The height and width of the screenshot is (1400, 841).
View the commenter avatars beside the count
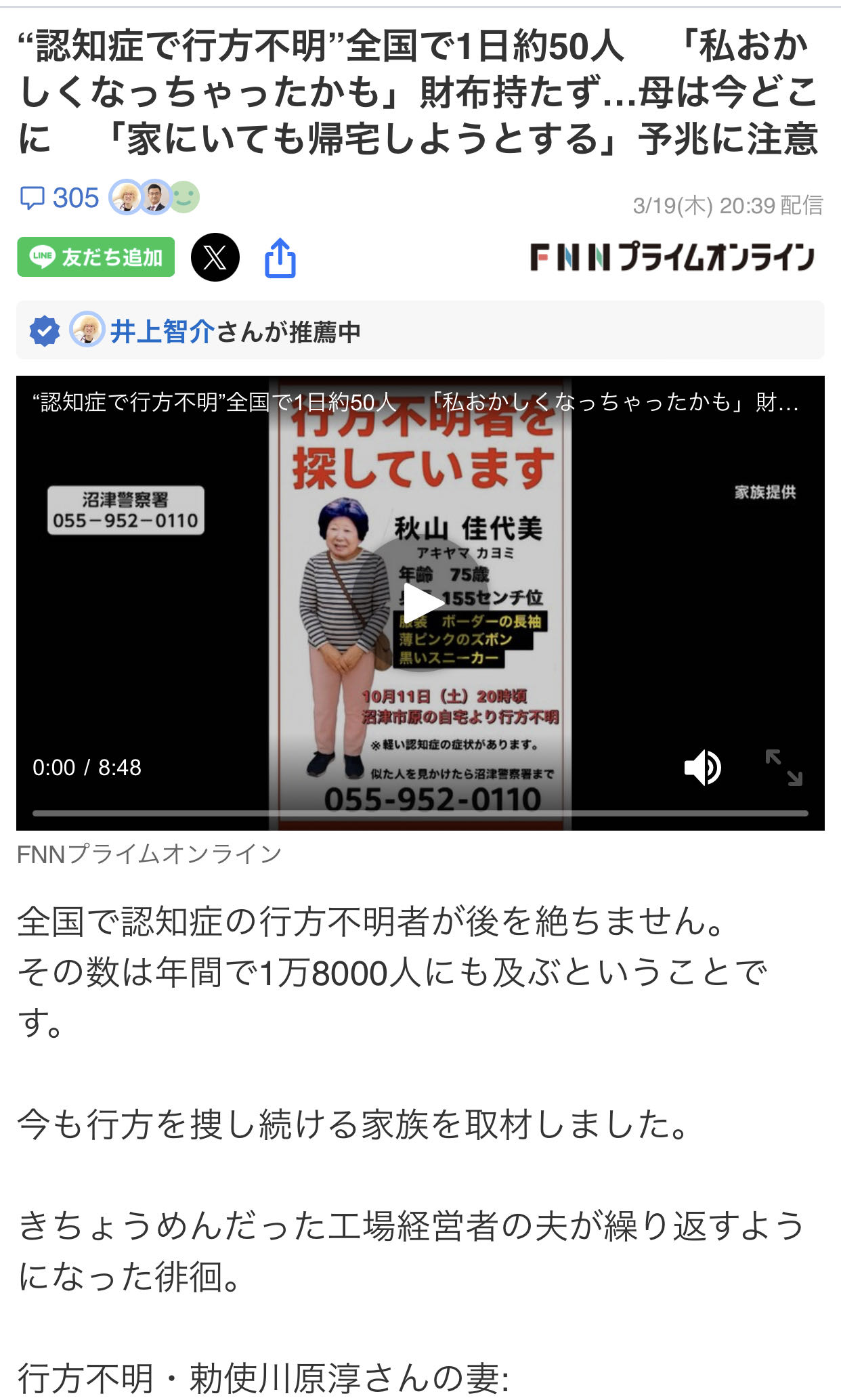[154, 198]
